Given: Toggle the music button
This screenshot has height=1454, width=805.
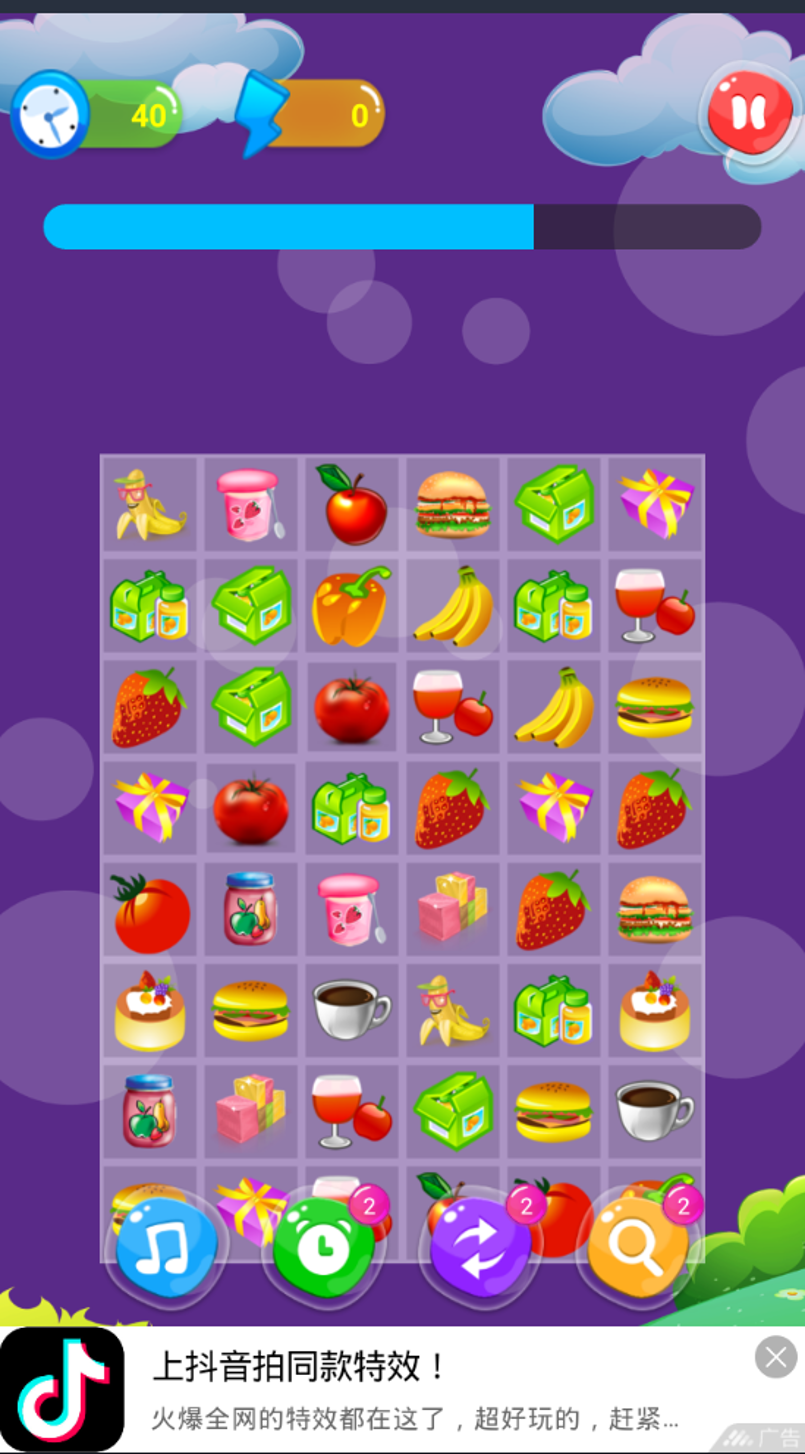Looking at the screenshot, I should [166, 1248].
